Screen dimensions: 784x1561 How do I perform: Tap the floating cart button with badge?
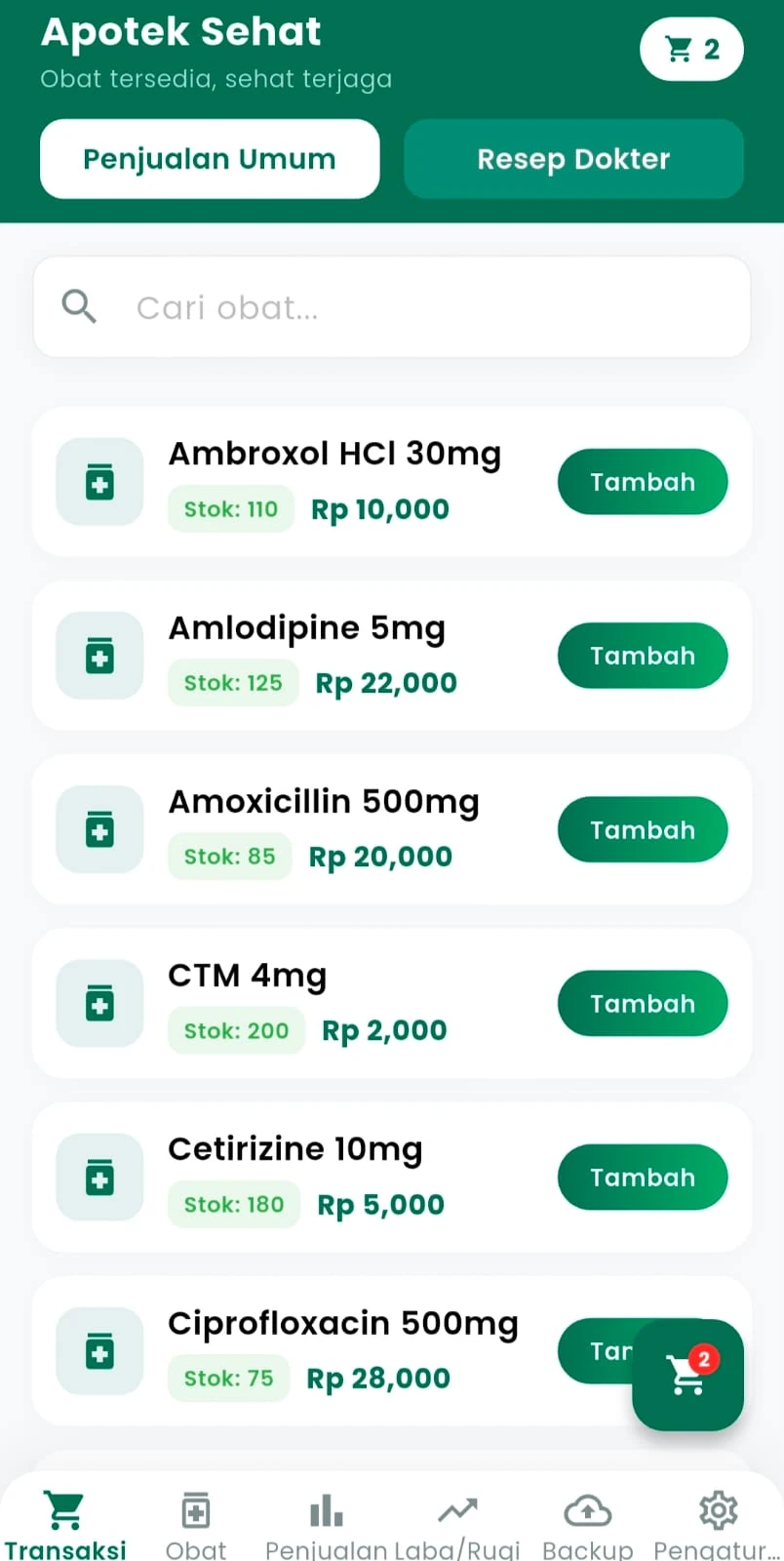[x=687, y=1376]
